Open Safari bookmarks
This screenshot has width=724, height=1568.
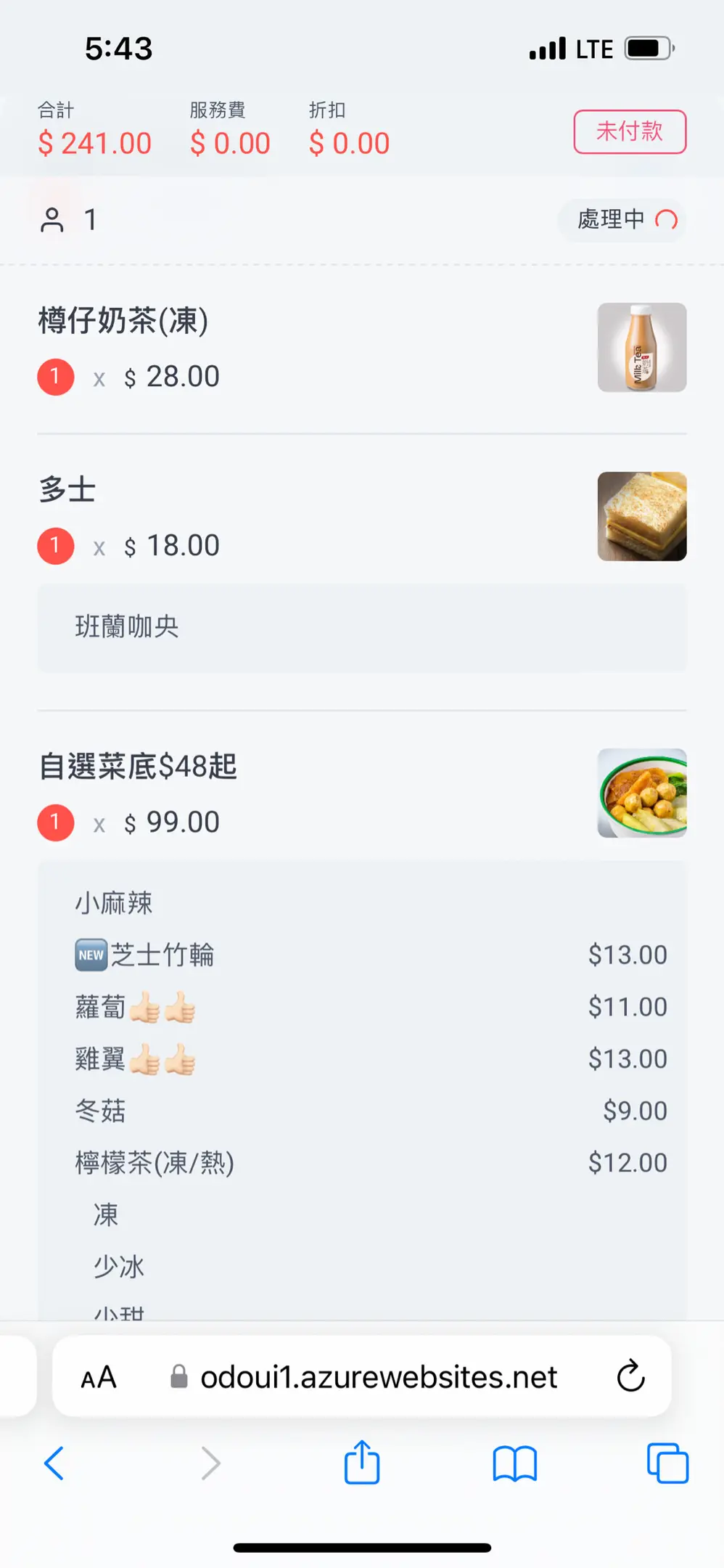pyautogui.click(x=514, y=1463)
